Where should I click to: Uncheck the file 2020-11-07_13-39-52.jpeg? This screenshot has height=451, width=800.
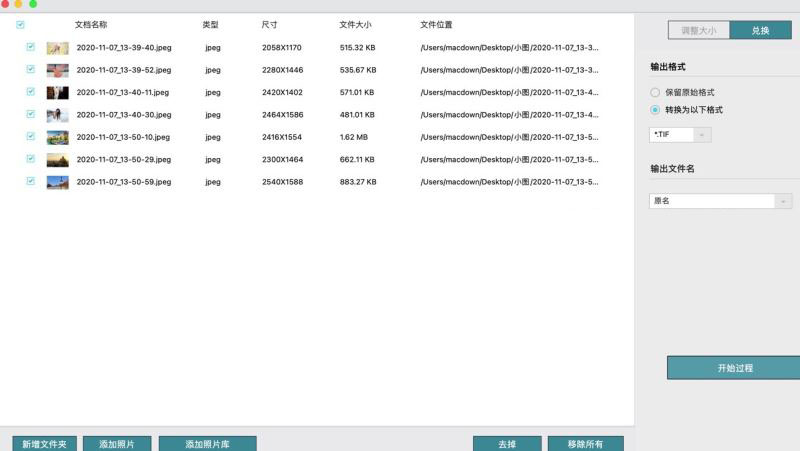(31, 69)
